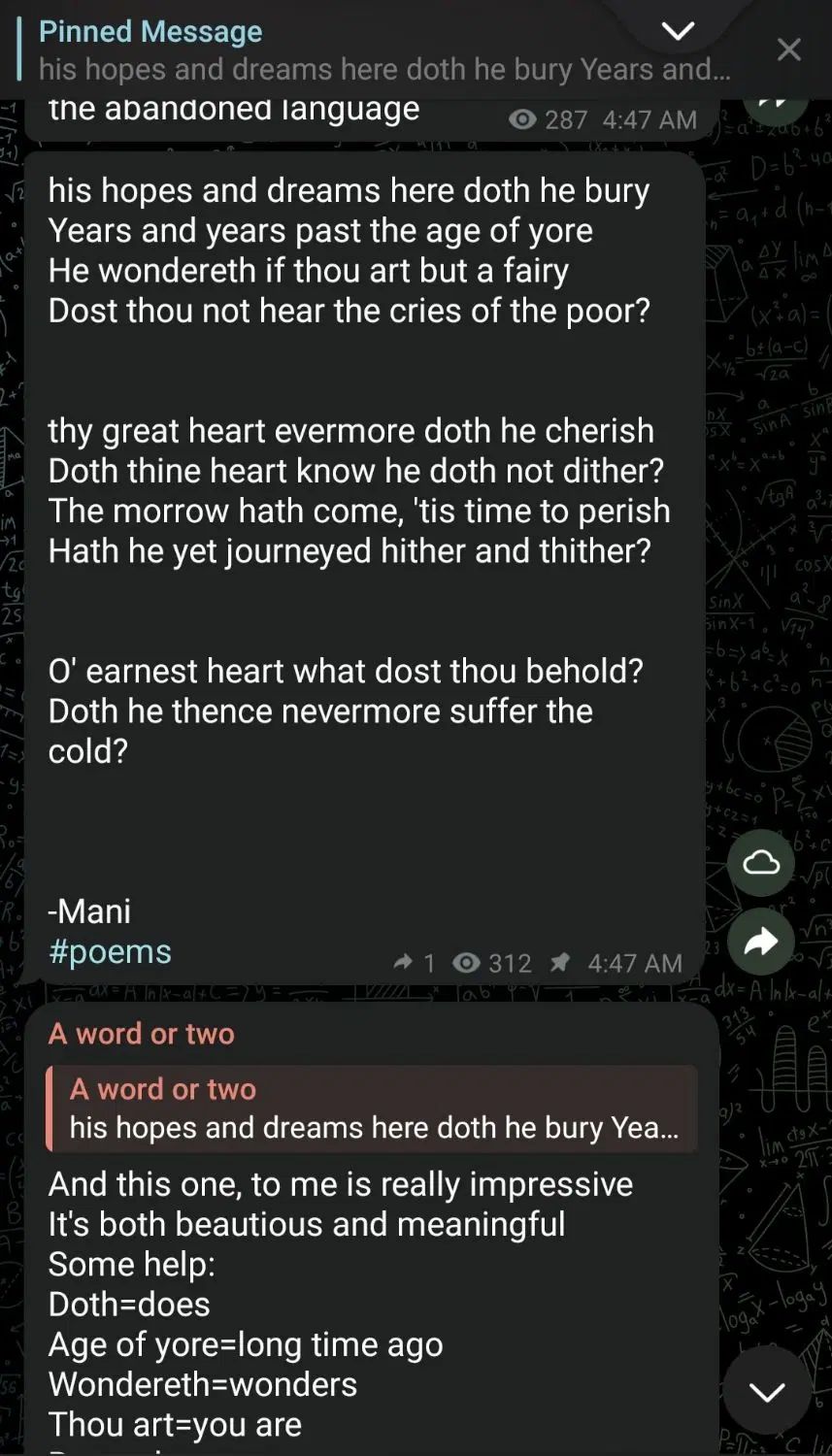Close the pinned message banner

tap(788, 50)
